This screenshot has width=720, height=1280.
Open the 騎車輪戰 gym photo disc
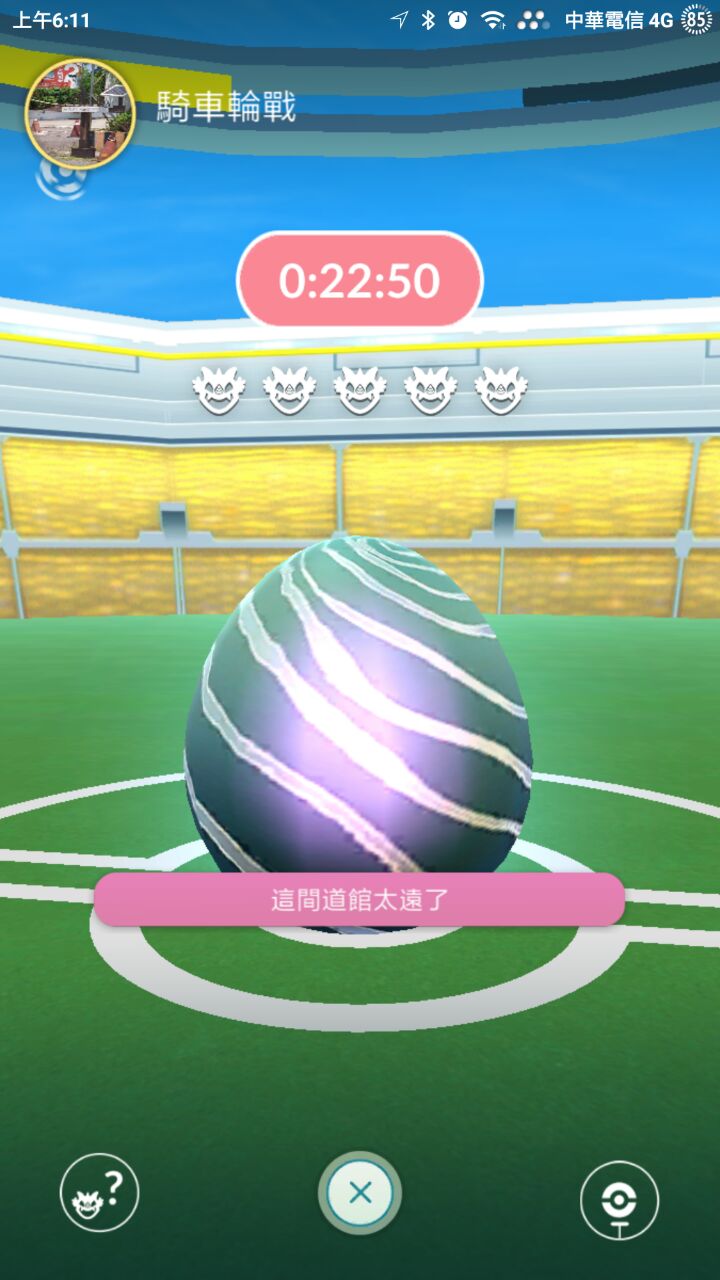tap(79, 111)
